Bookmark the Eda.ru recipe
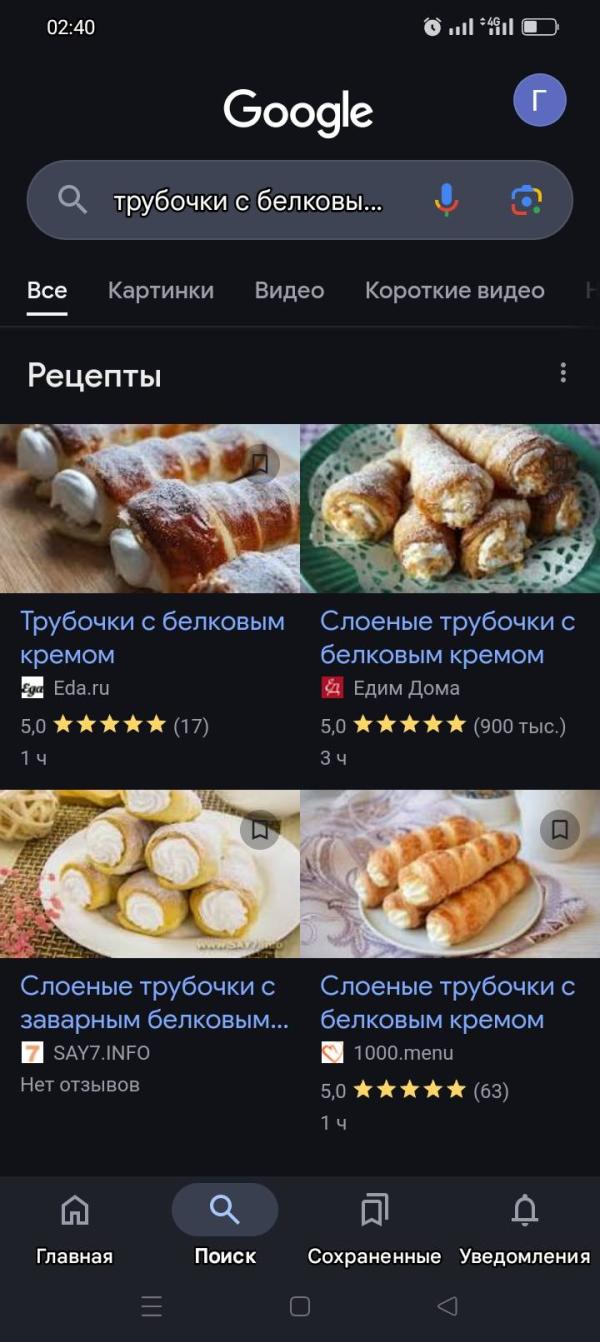The width and height of the screenshot is (600, 1342). tap(260, 463)
